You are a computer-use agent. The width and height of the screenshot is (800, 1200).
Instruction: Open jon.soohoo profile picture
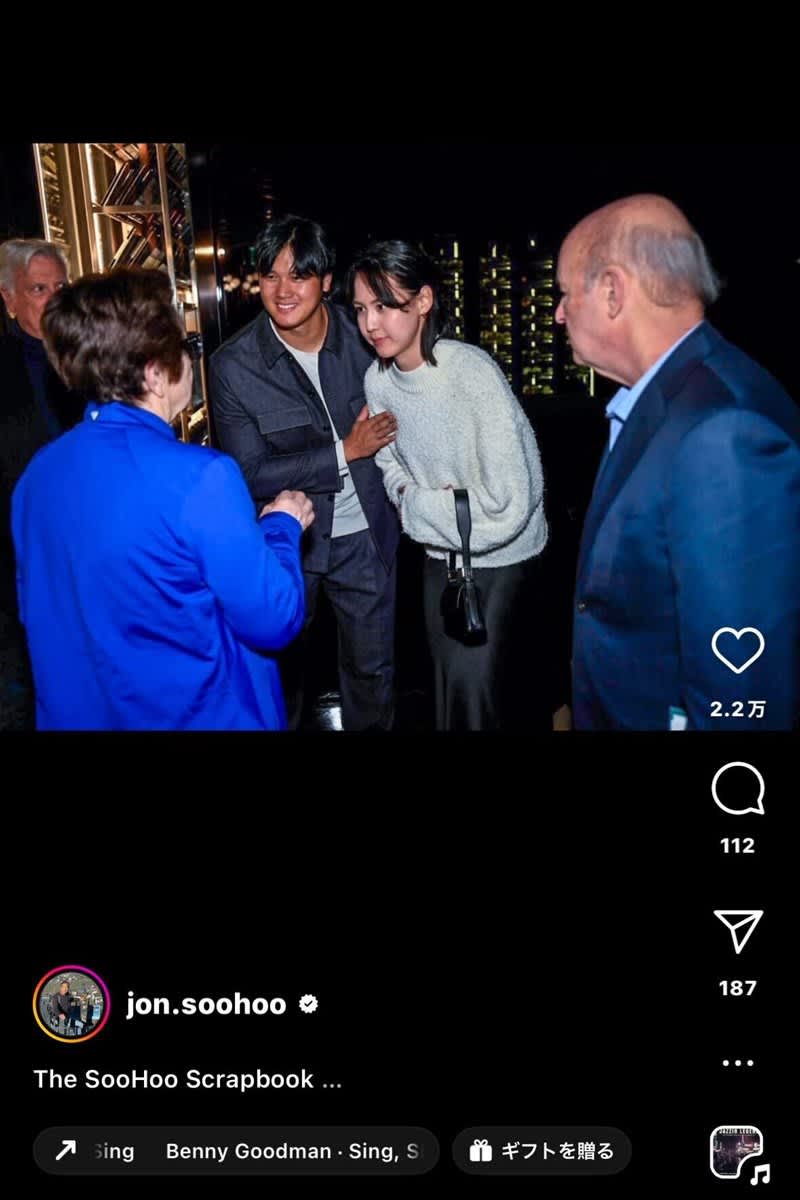71,1004
